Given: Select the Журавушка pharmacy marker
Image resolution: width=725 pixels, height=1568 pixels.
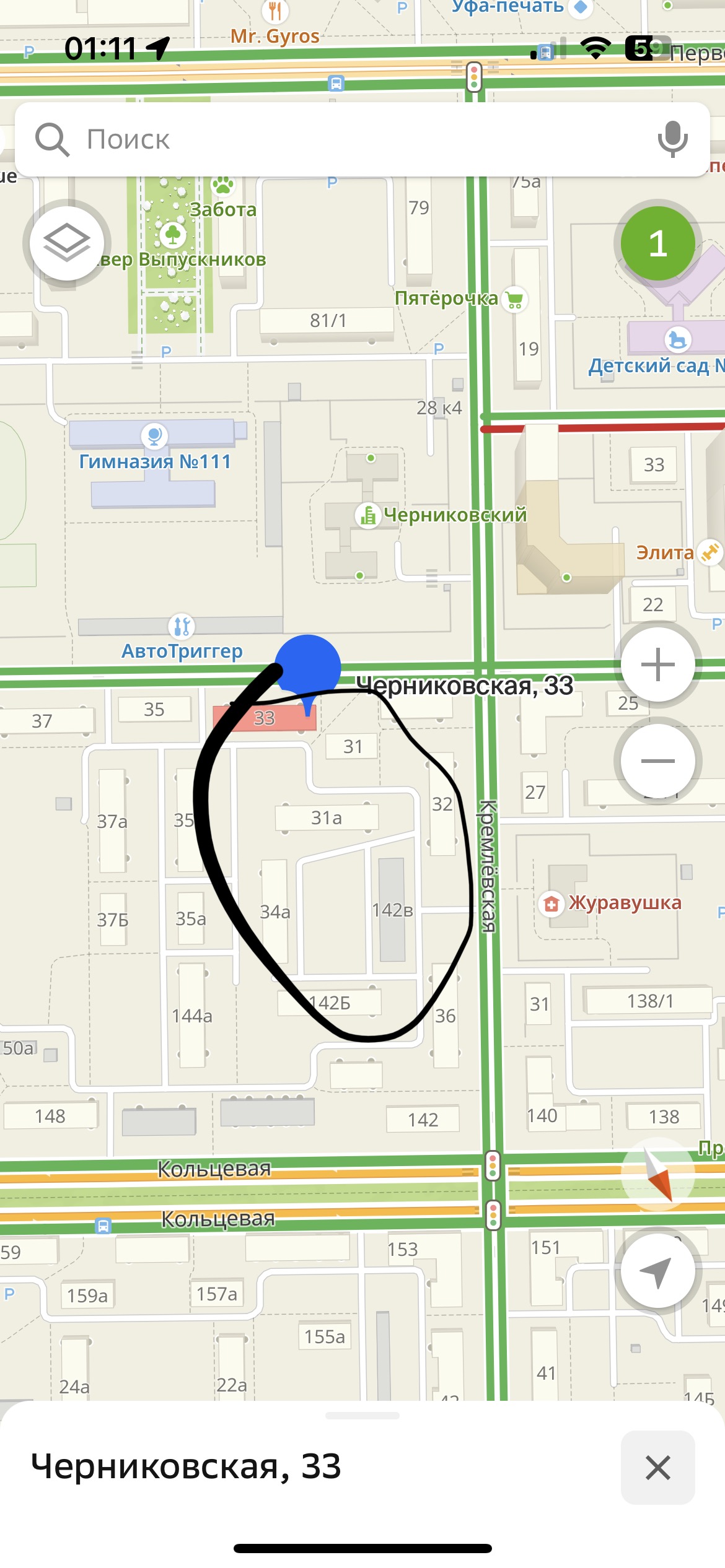Looking at the screenshot, I should coord(551,904).
